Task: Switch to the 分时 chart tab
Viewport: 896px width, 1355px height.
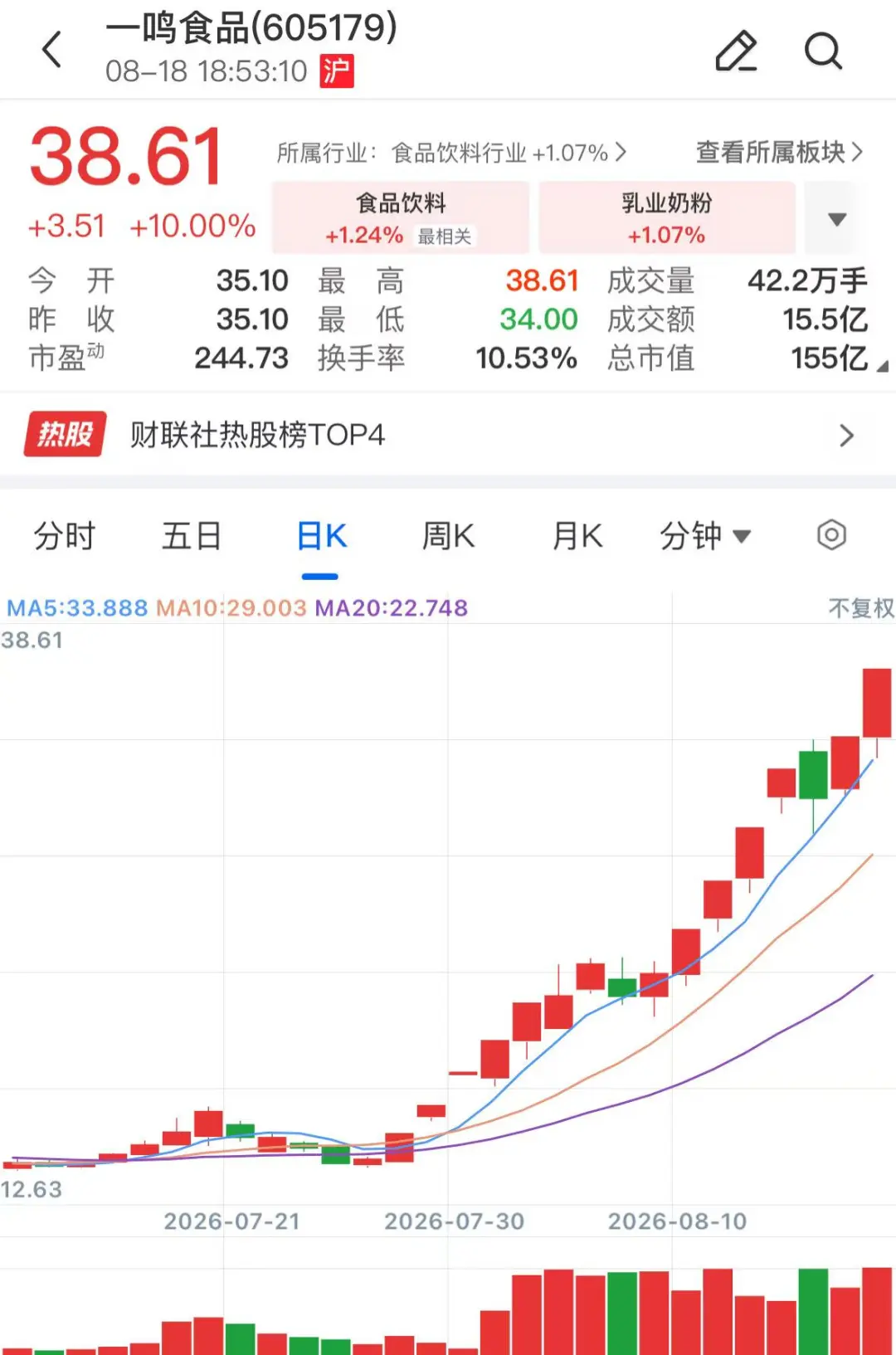Action: tap(65, 536)
